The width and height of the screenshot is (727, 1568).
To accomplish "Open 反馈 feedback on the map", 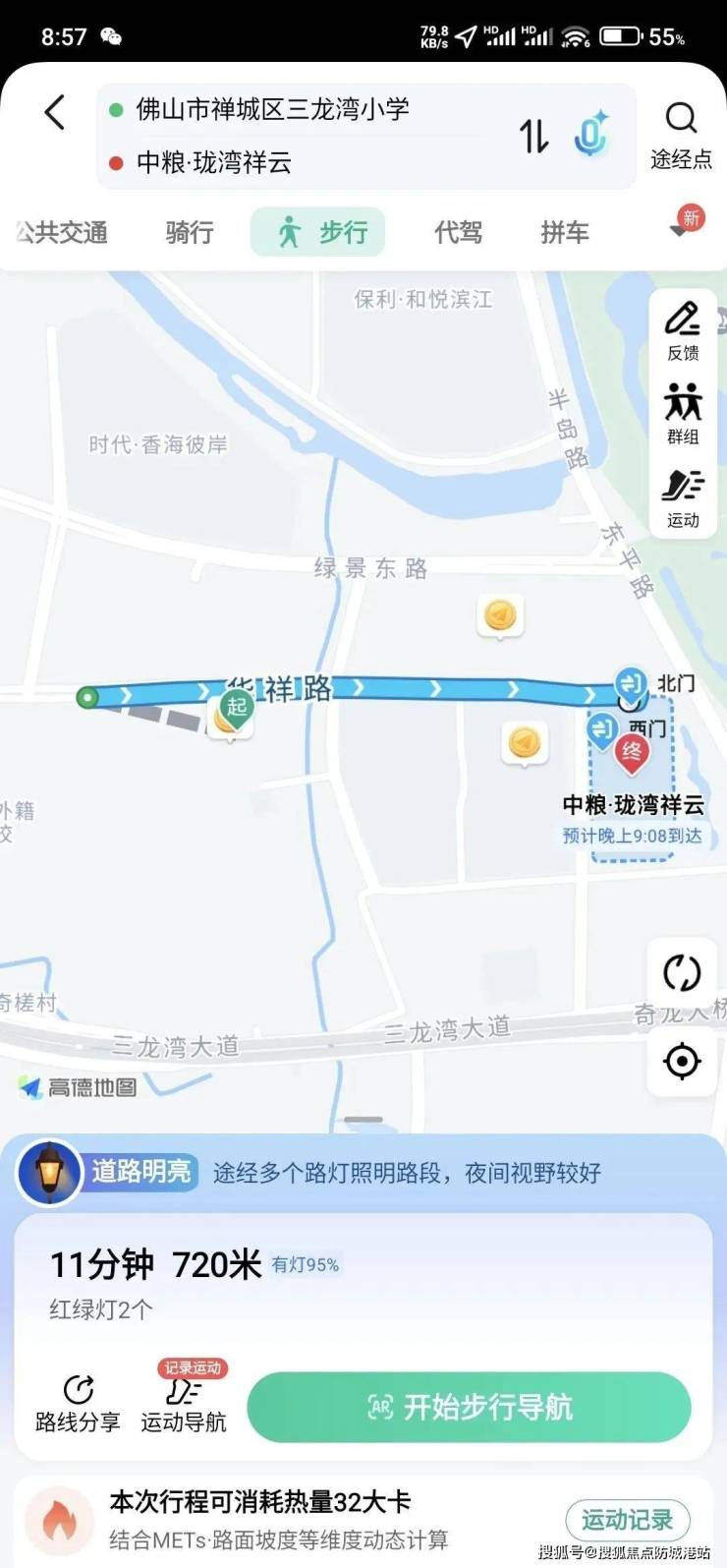I will [x=683, y=331].
